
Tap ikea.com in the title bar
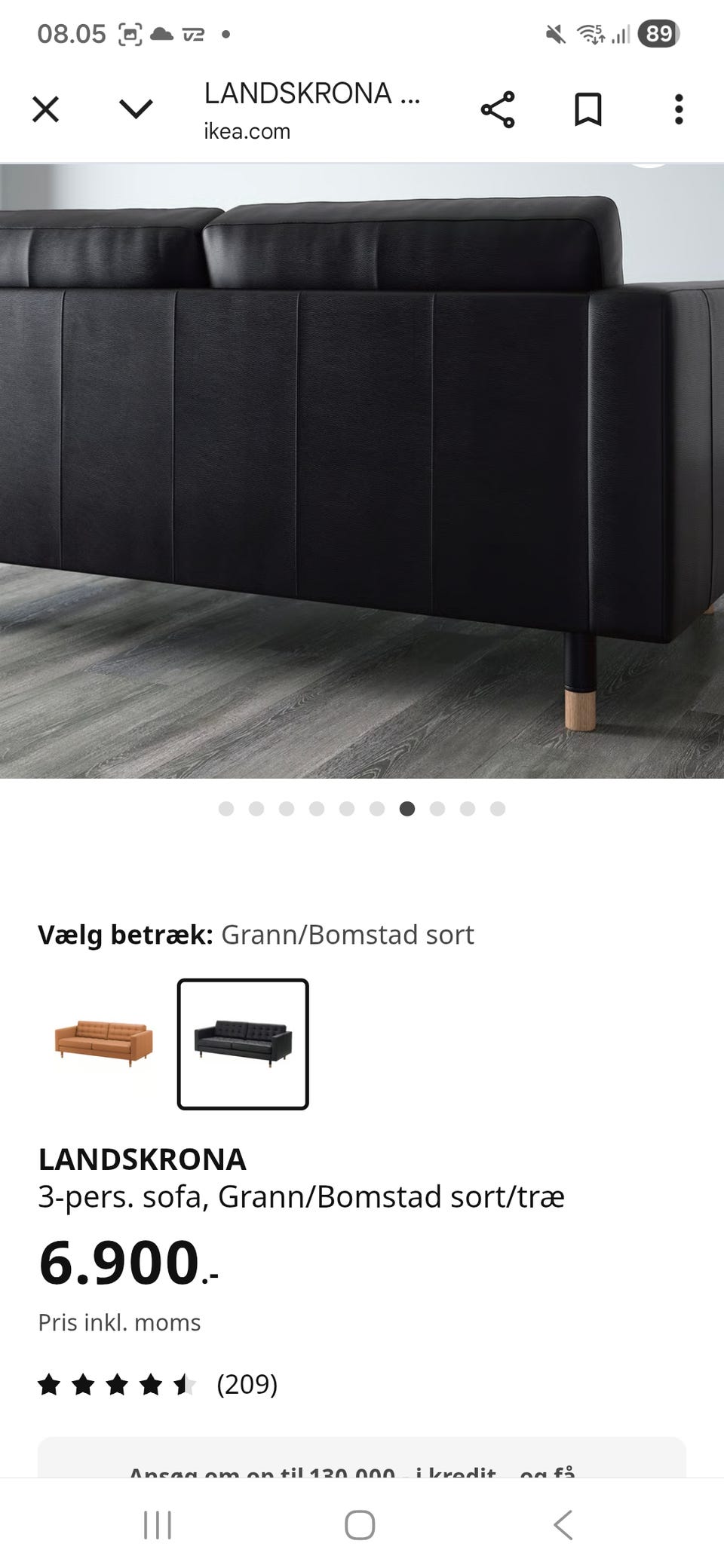(246, 130)
